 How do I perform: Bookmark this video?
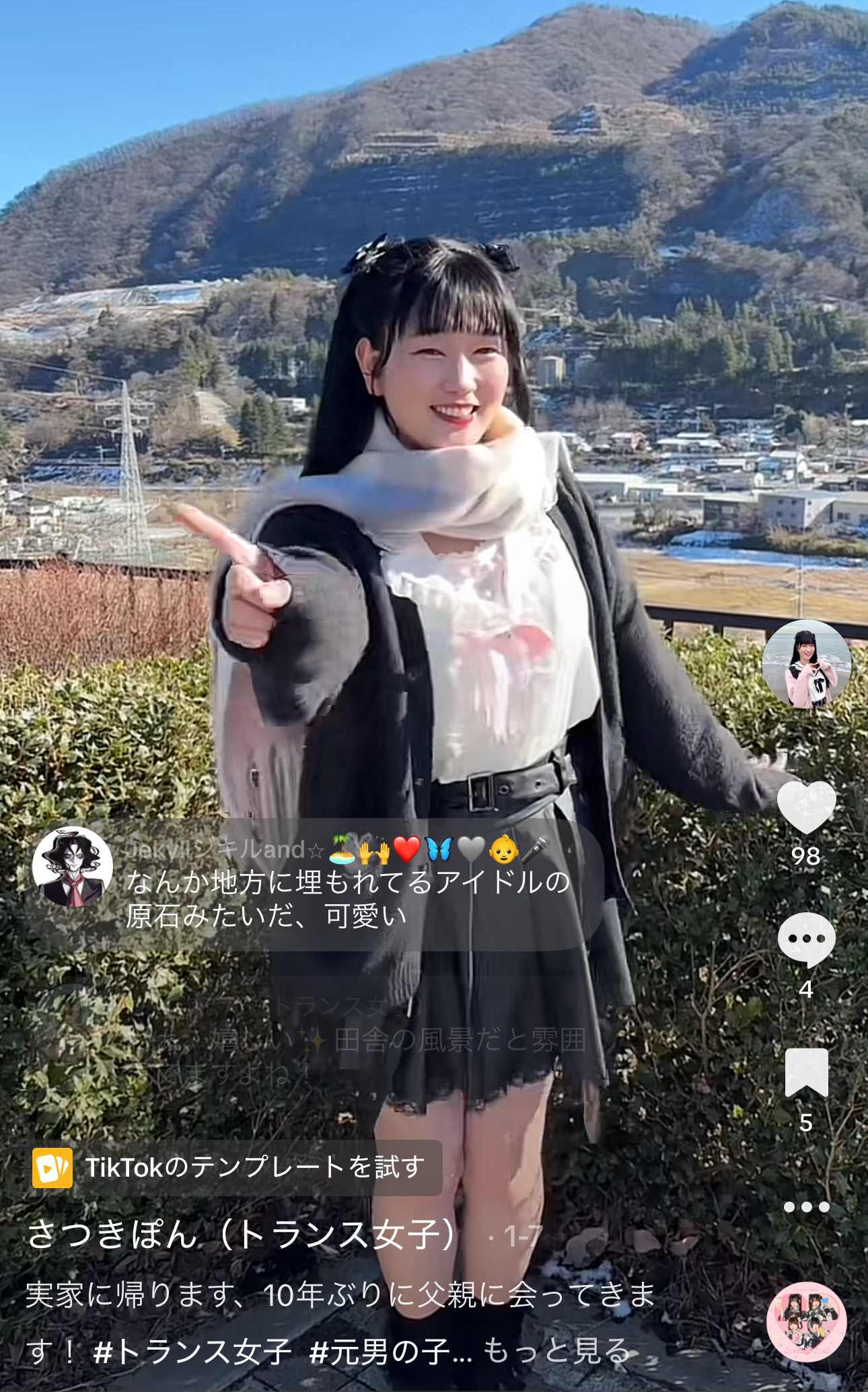pos(806,1072)
